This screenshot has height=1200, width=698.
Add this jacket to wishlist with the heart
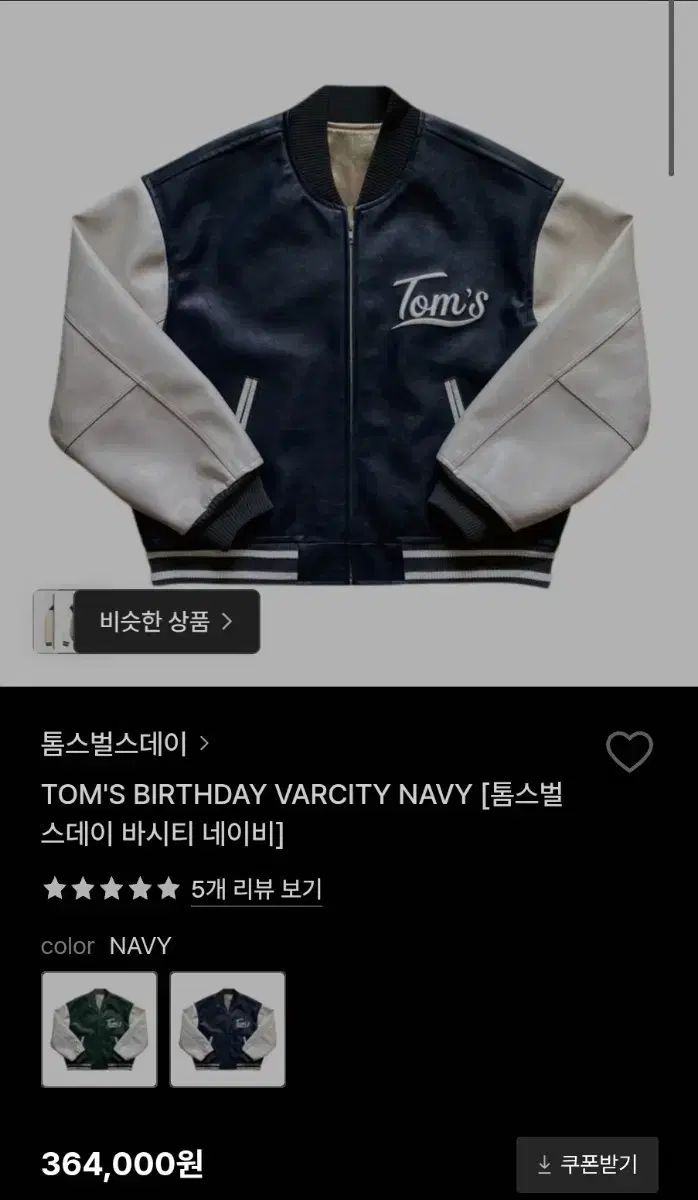click(x=629, y=752)
